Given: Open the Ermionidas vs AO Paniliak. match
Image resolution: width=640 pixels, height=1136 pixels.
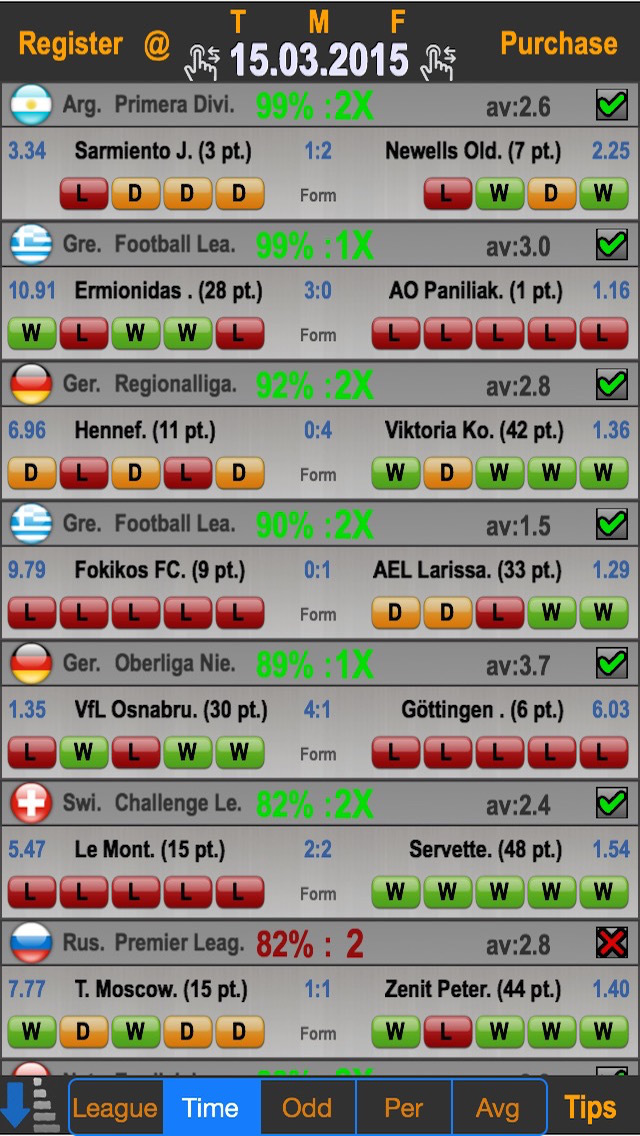Looking at the screenshot, I should click(x=320, y=314).
